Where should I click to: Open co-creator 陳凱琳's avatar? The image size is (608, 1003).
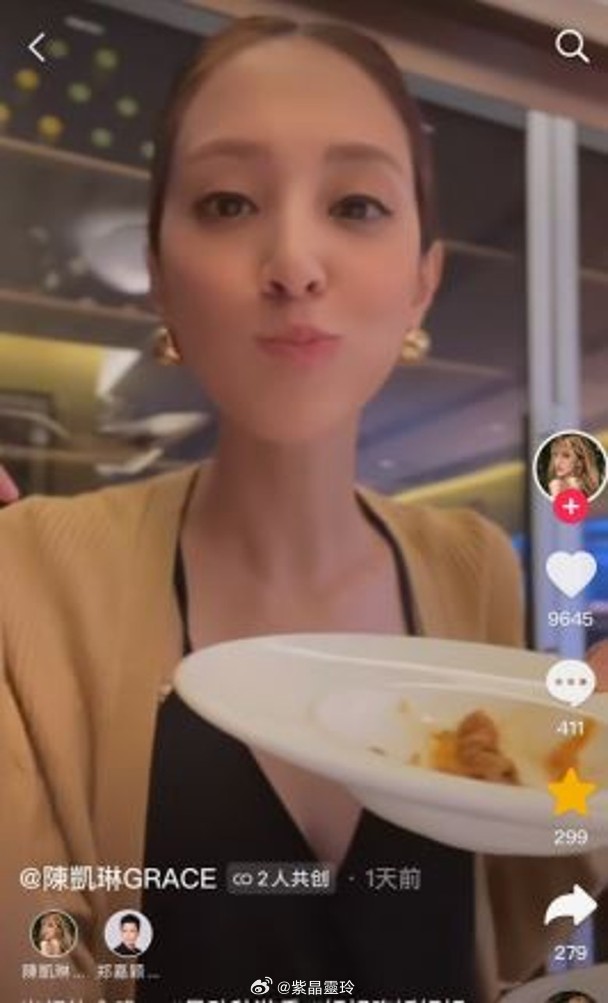(54, 933)
